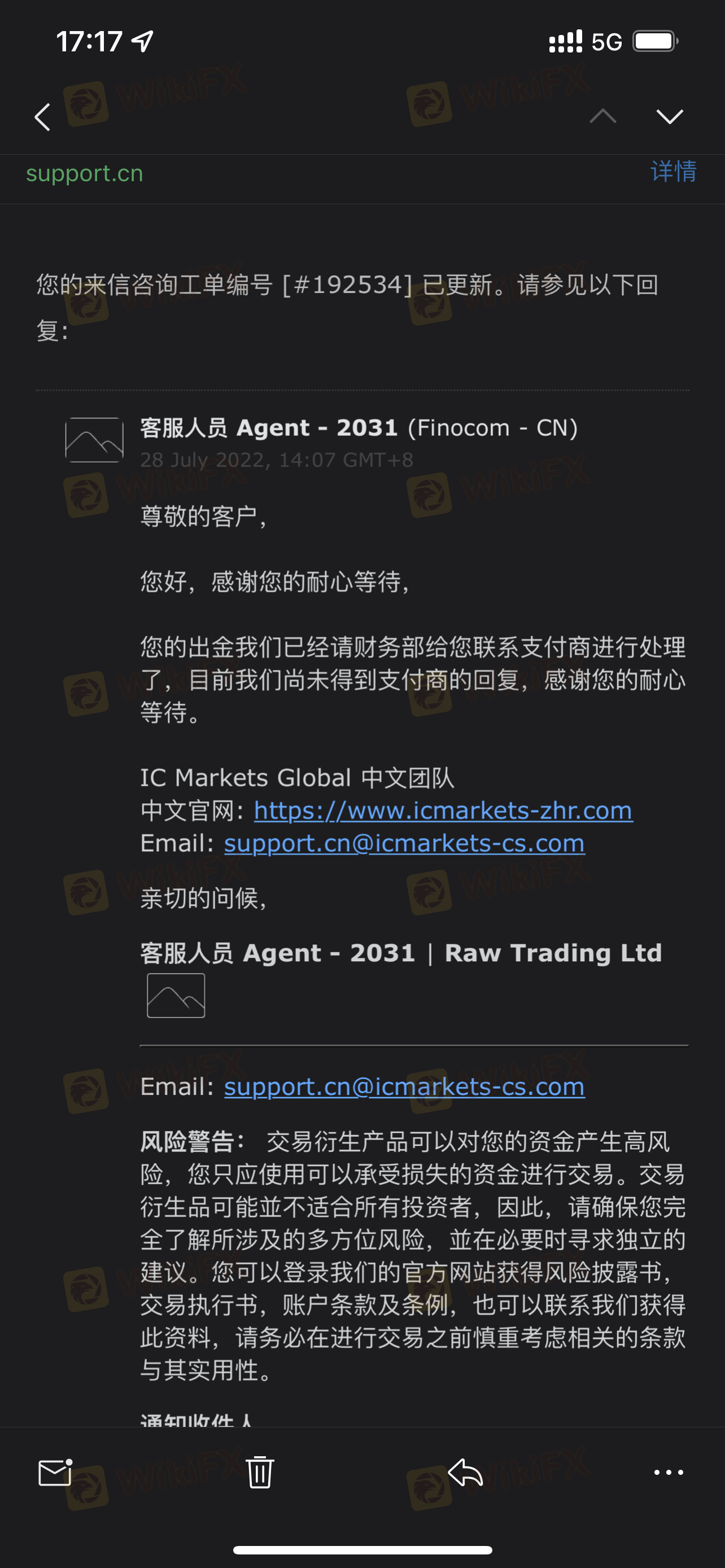This screenshot has width=725, height=1568.
Task: Tap the support.cn sender name
Action: [x=85, y=174]
